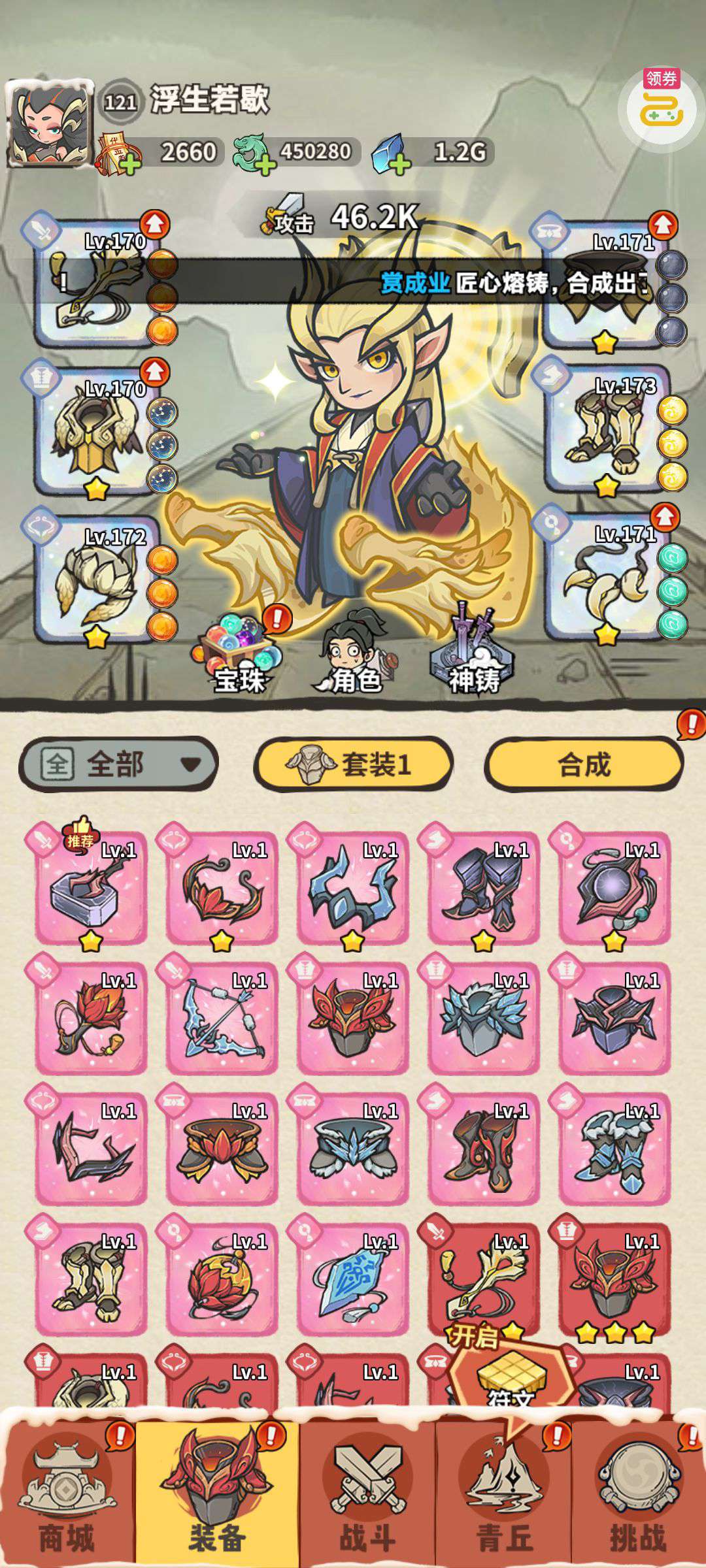Screen dimensions: 706x1568
Task: Switch to the 战斗 battle tab
Action: pos(367,1496)
